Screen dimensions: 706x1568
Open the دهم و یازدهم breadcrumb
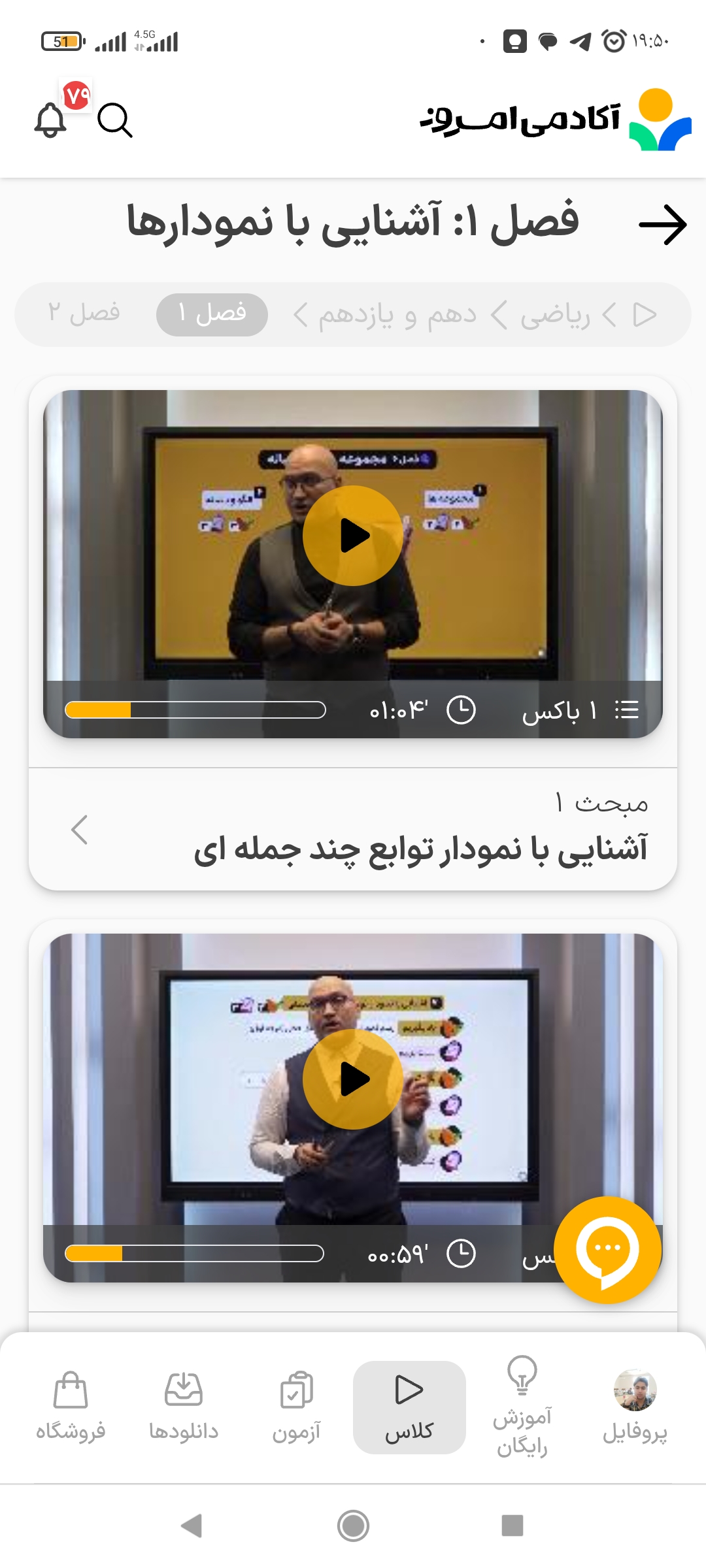click(397, 315)
